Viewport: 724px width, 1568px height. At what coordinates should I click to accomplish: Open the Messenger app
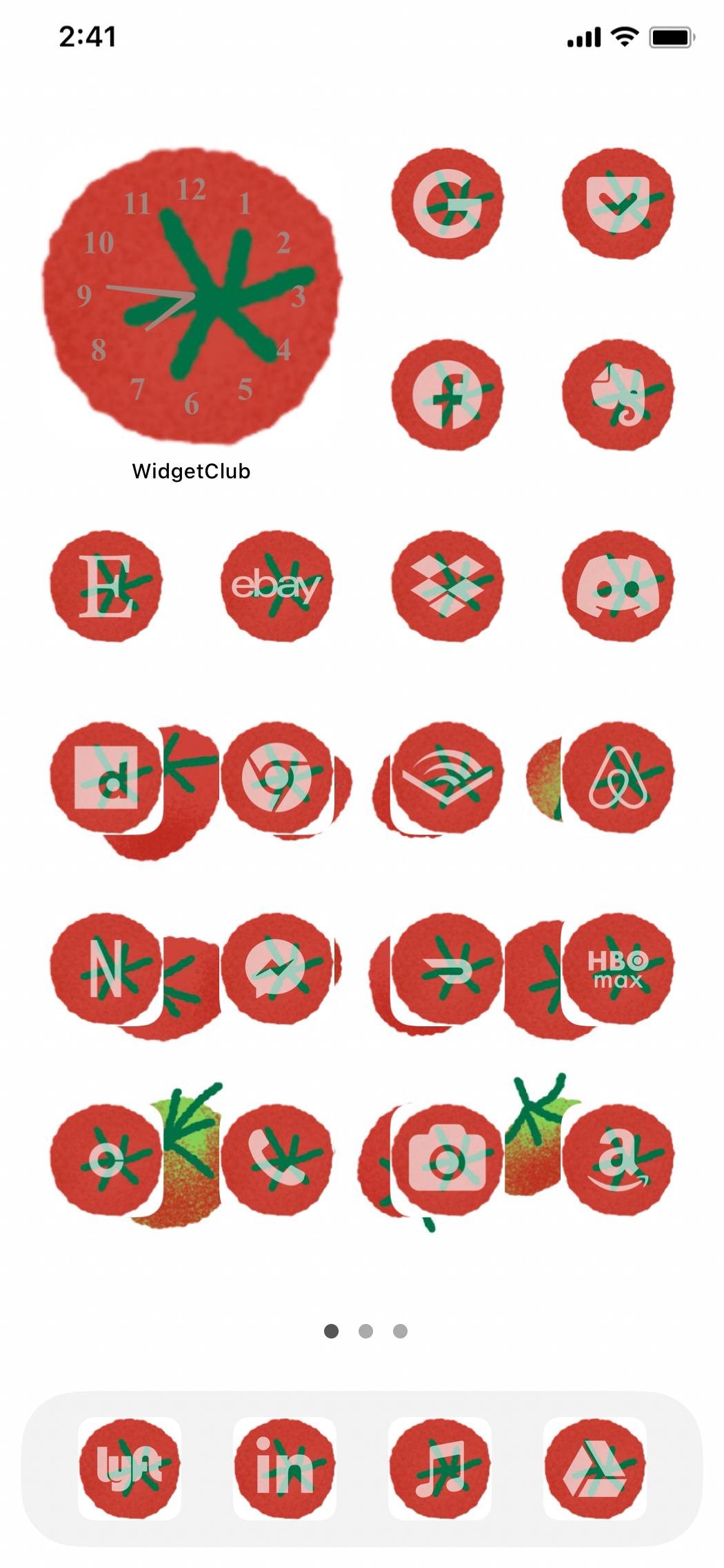[276, 968]
